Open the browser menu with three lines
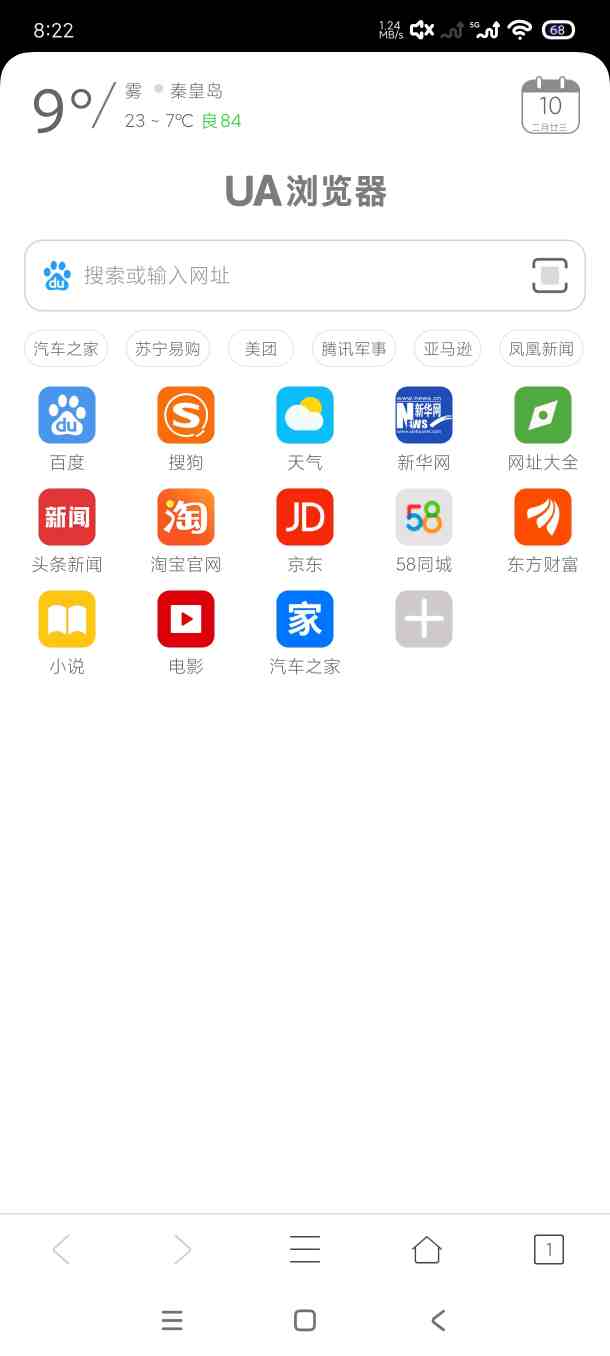 pyautogui.click(x=305, y=1249)
